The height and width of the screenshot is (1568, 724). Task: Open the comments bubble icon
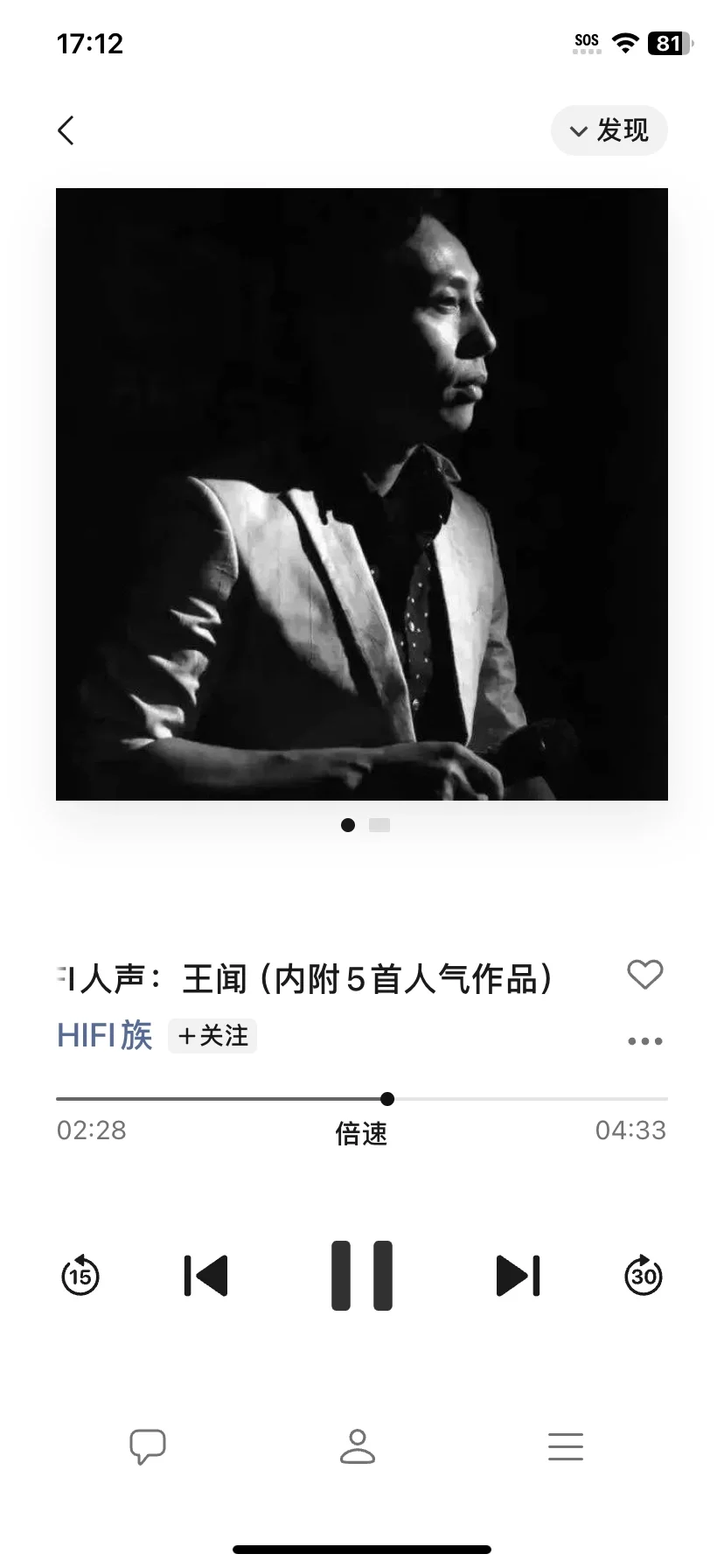pyautogui.click(x=148, y=1446)
